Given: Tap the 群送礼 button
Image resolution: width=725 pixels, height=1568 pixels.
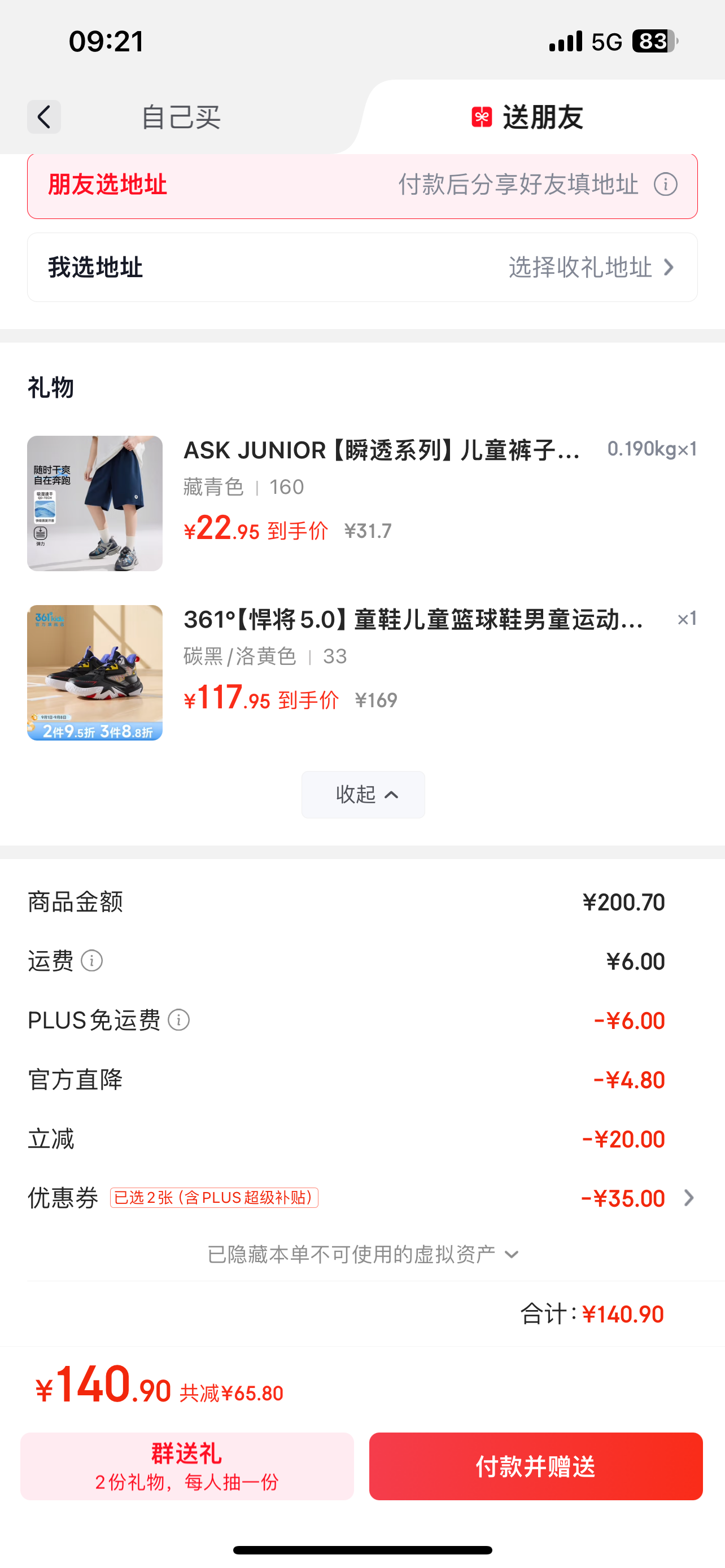Looking at the screenshot, I should (187, 1466).
